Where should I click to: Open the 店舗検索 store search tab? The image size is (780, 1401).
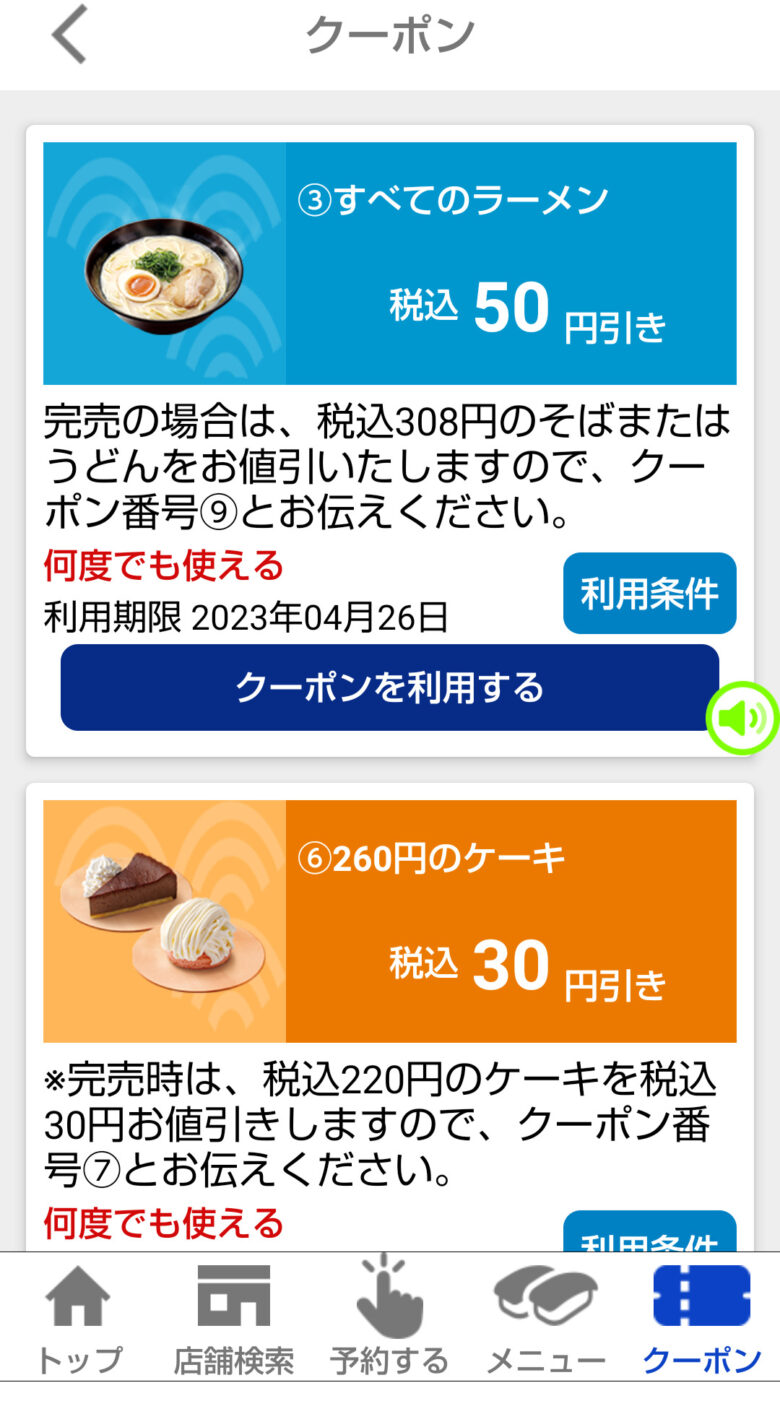pyautogui.click(x=233, y=1318)
